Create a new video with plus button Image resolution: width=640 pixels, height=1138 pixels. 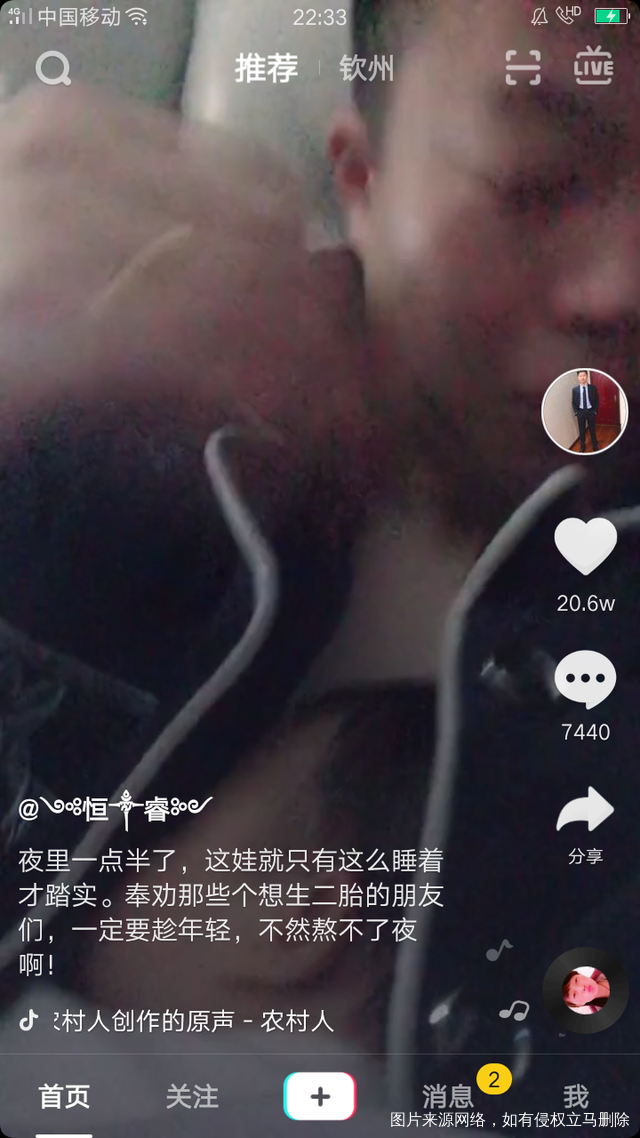(320, 1096)
